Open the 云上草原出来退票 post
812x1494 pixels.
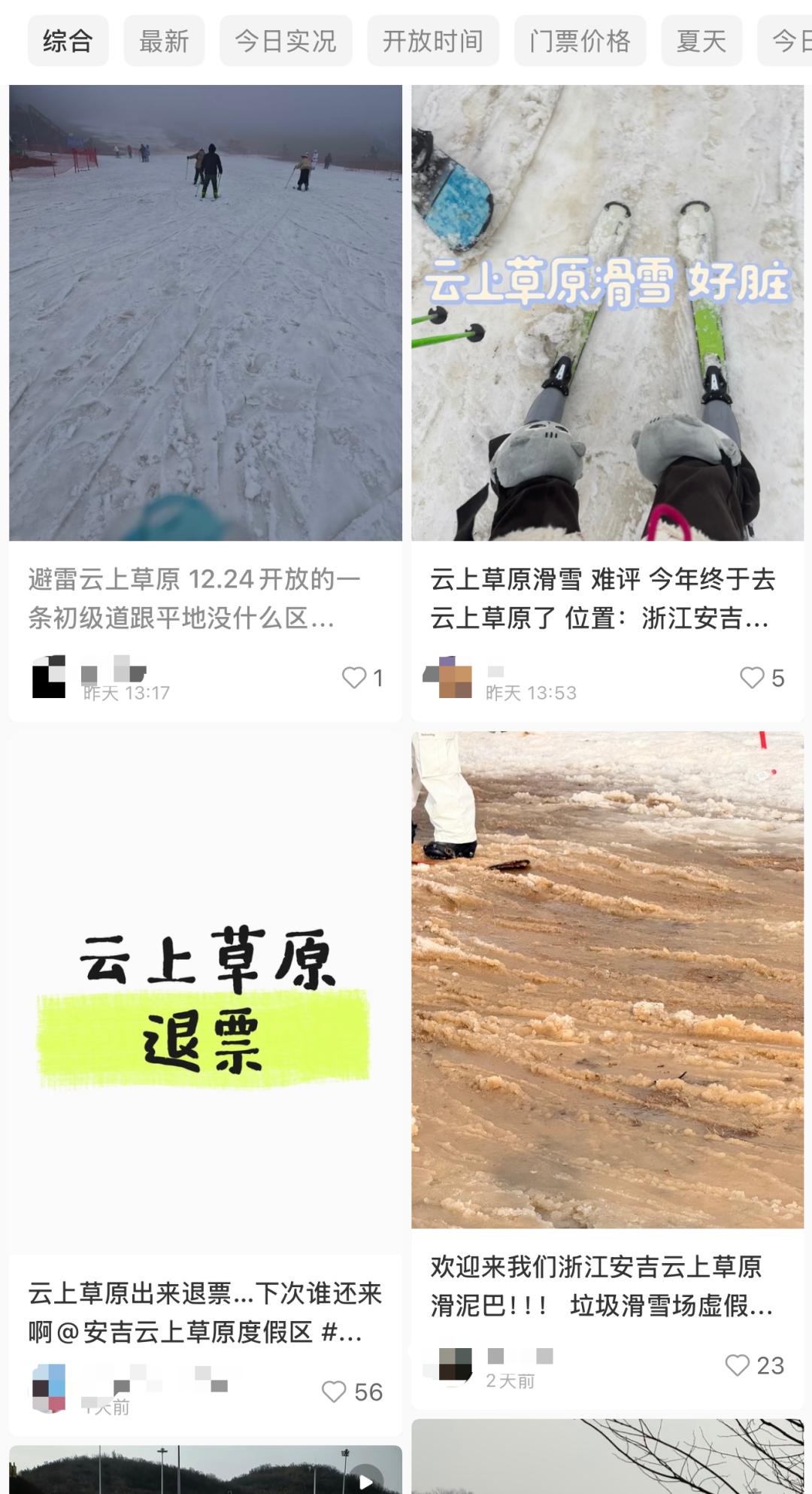[205, 1001]
